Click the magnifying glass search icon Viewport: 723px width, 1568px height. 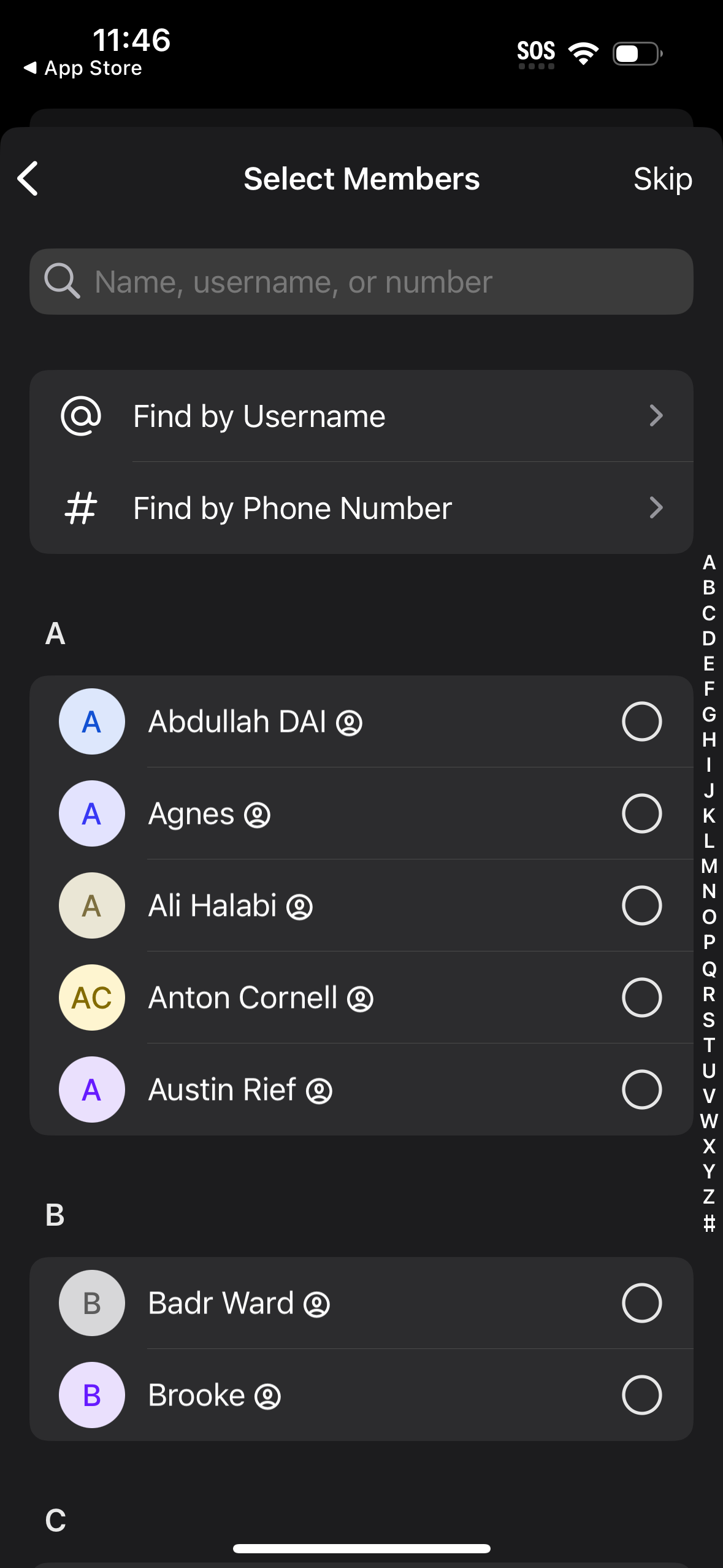coord(63,281)
